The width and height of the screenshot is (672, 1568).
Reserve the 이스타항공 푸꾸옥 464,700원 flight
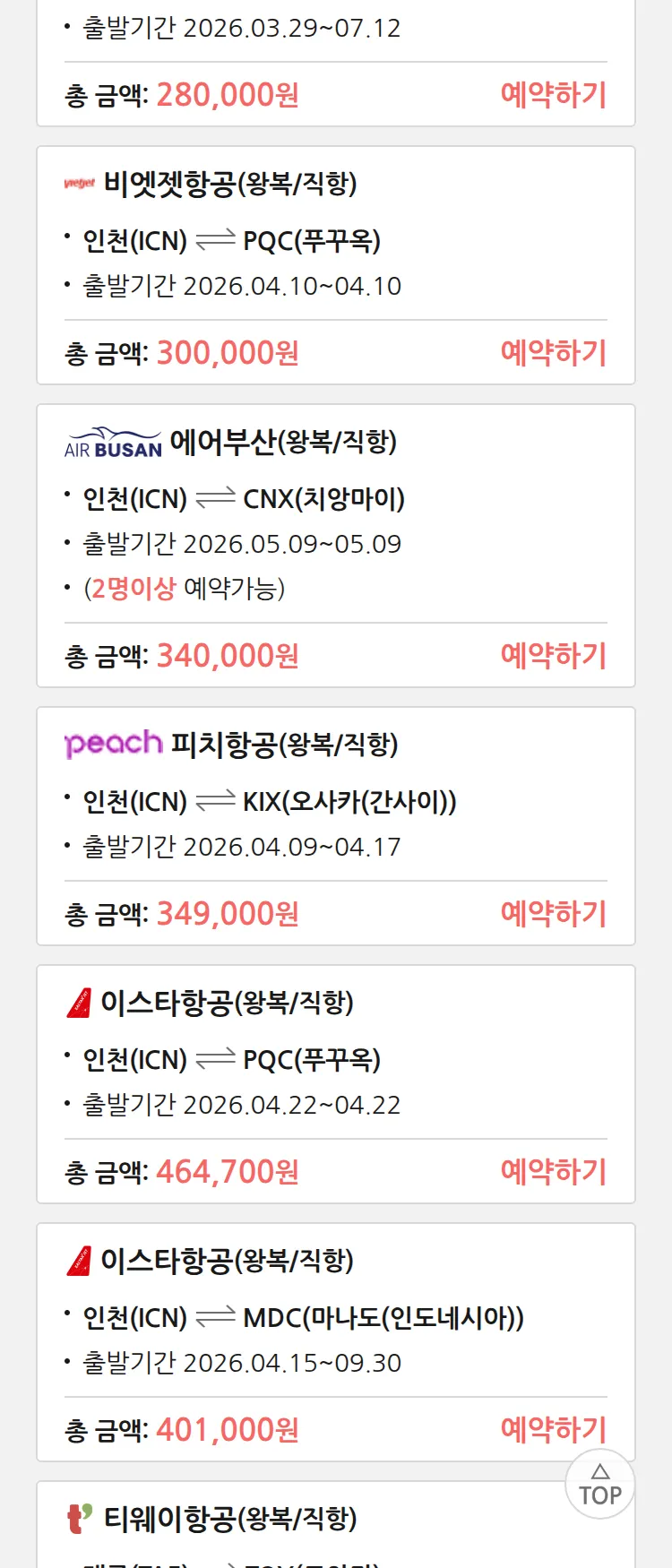coord(553,1171)
